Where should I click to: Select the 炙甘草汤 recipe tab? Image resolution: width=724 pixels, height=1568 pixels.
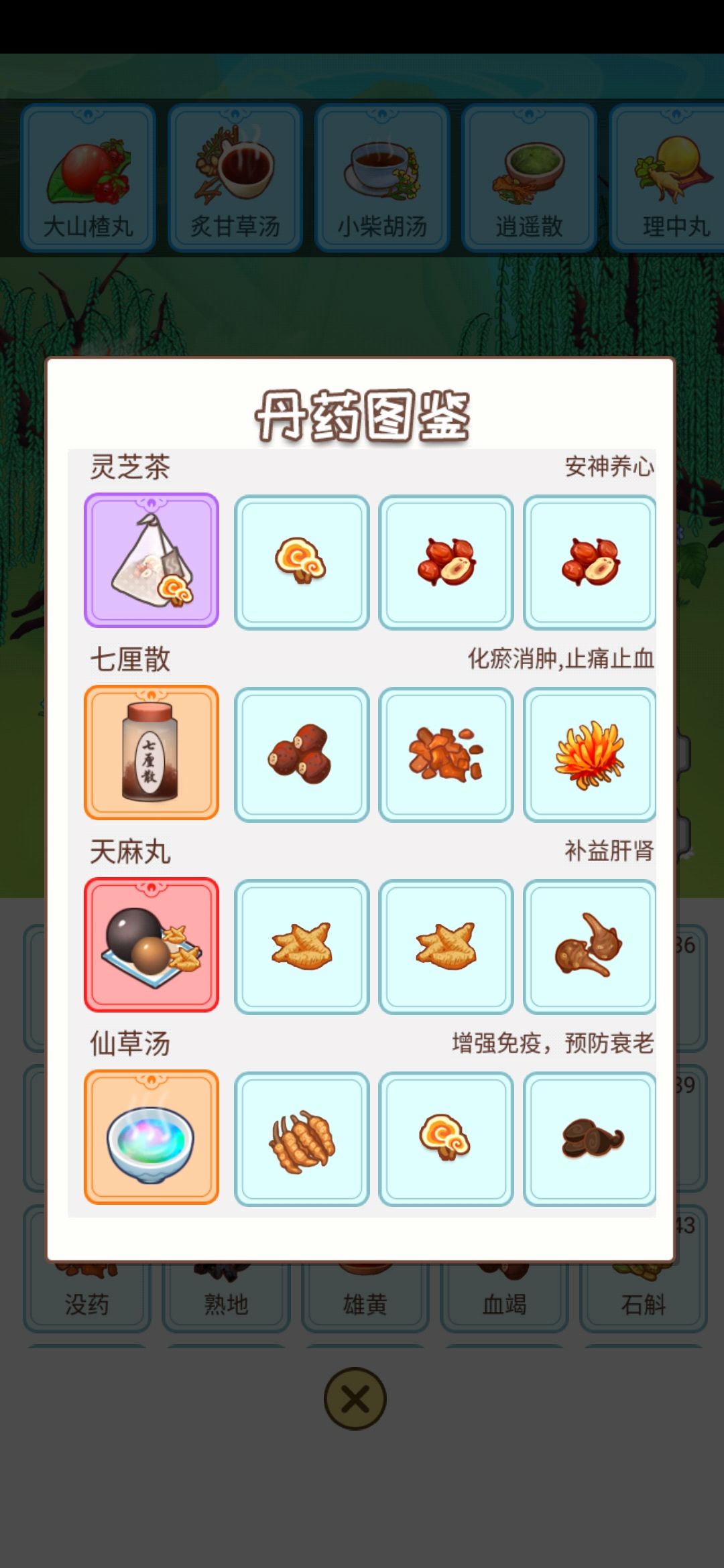(233, 178)
